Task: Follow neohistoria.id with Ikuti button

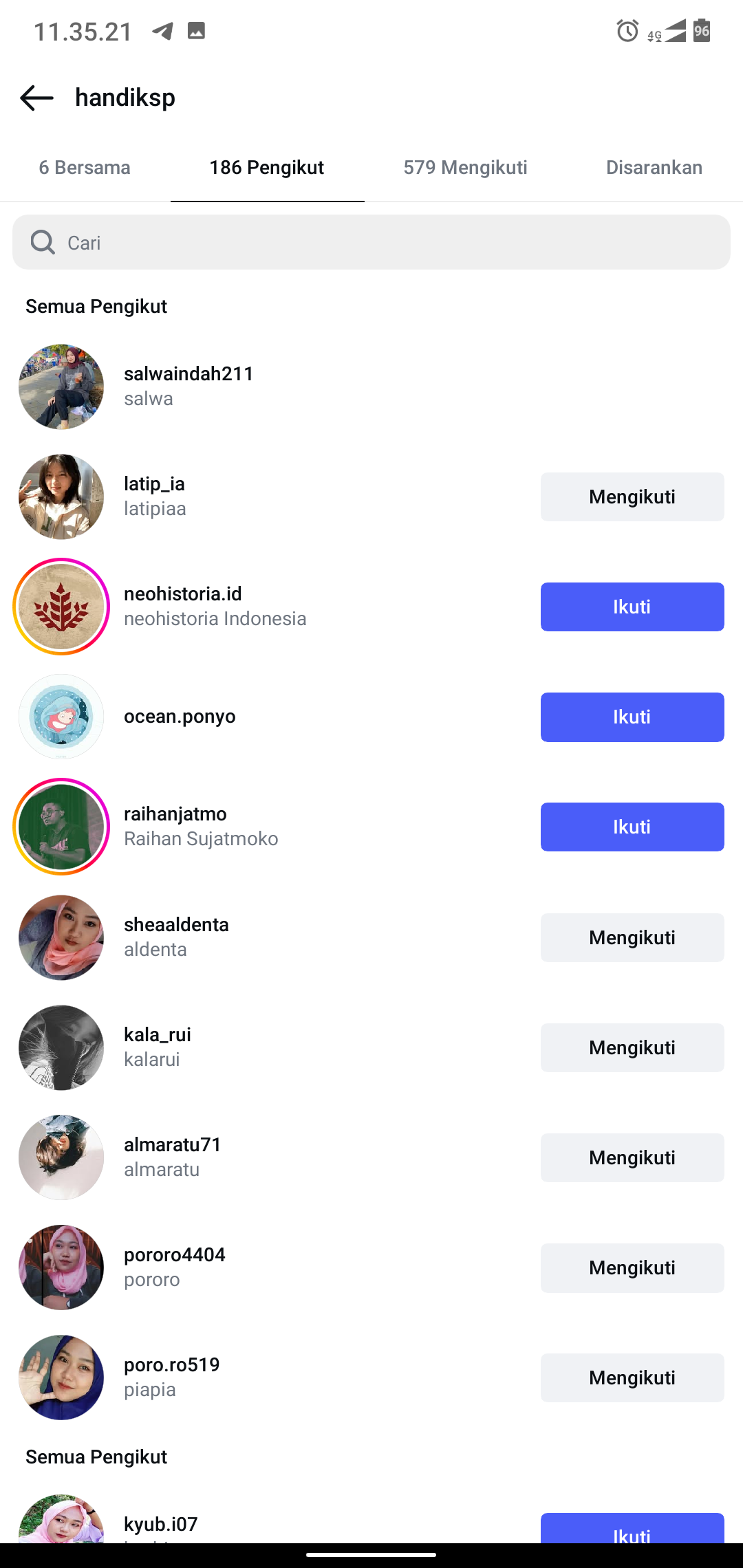Action: [632, 607]
